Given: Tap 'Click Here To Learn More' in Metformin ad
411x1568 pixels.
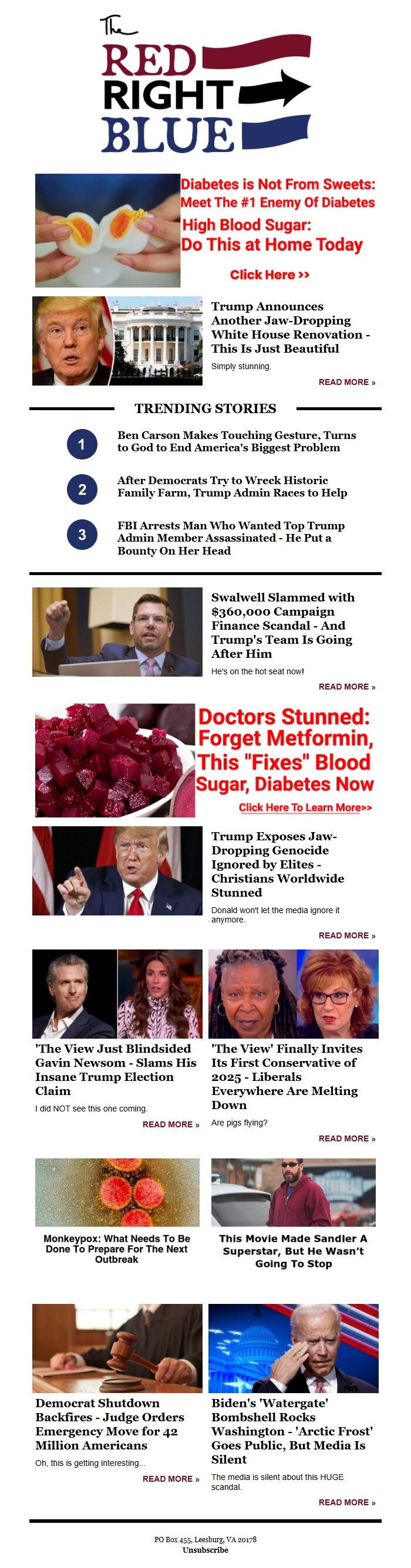Looking at the screenshot, I should 305,807.
